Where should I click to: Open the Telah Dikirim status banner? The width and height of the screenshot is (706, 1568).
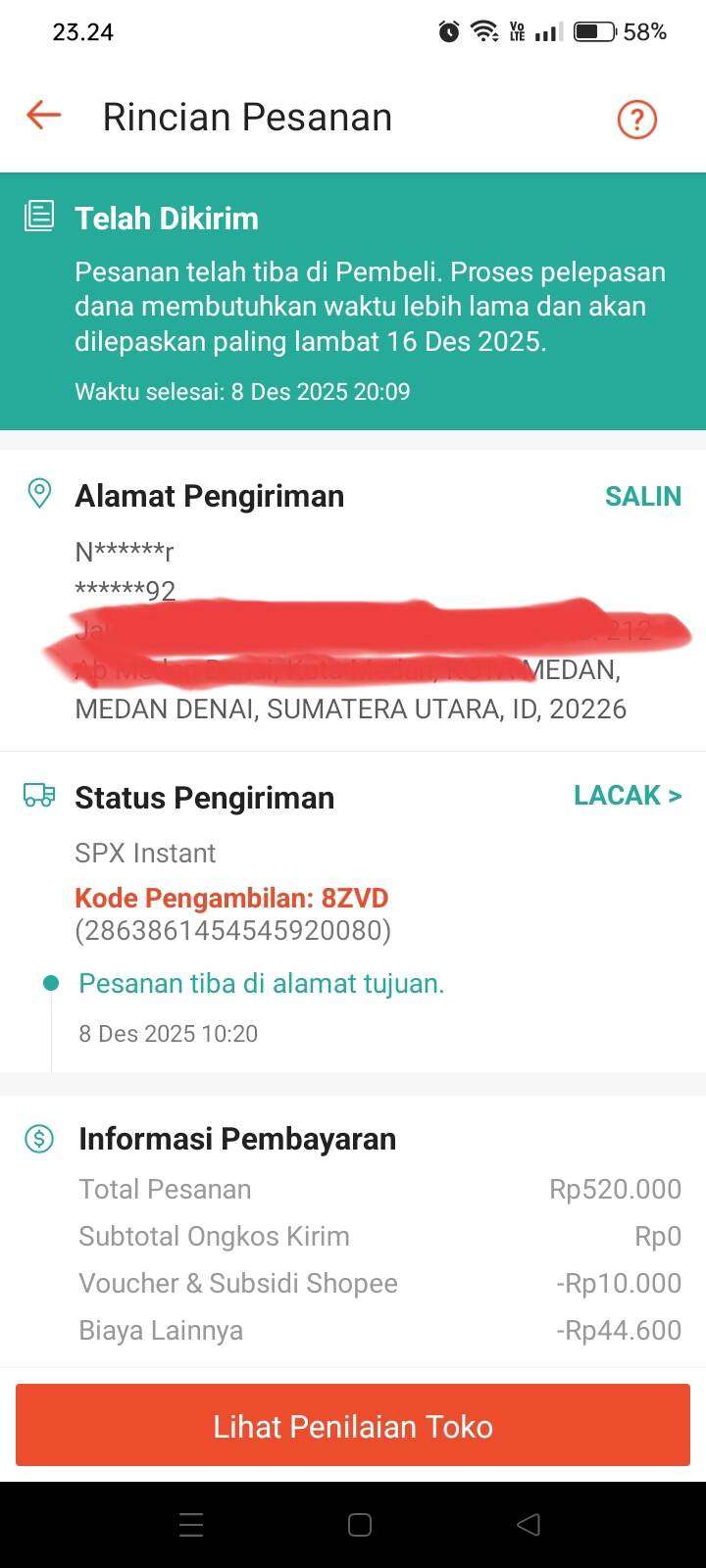353,302
